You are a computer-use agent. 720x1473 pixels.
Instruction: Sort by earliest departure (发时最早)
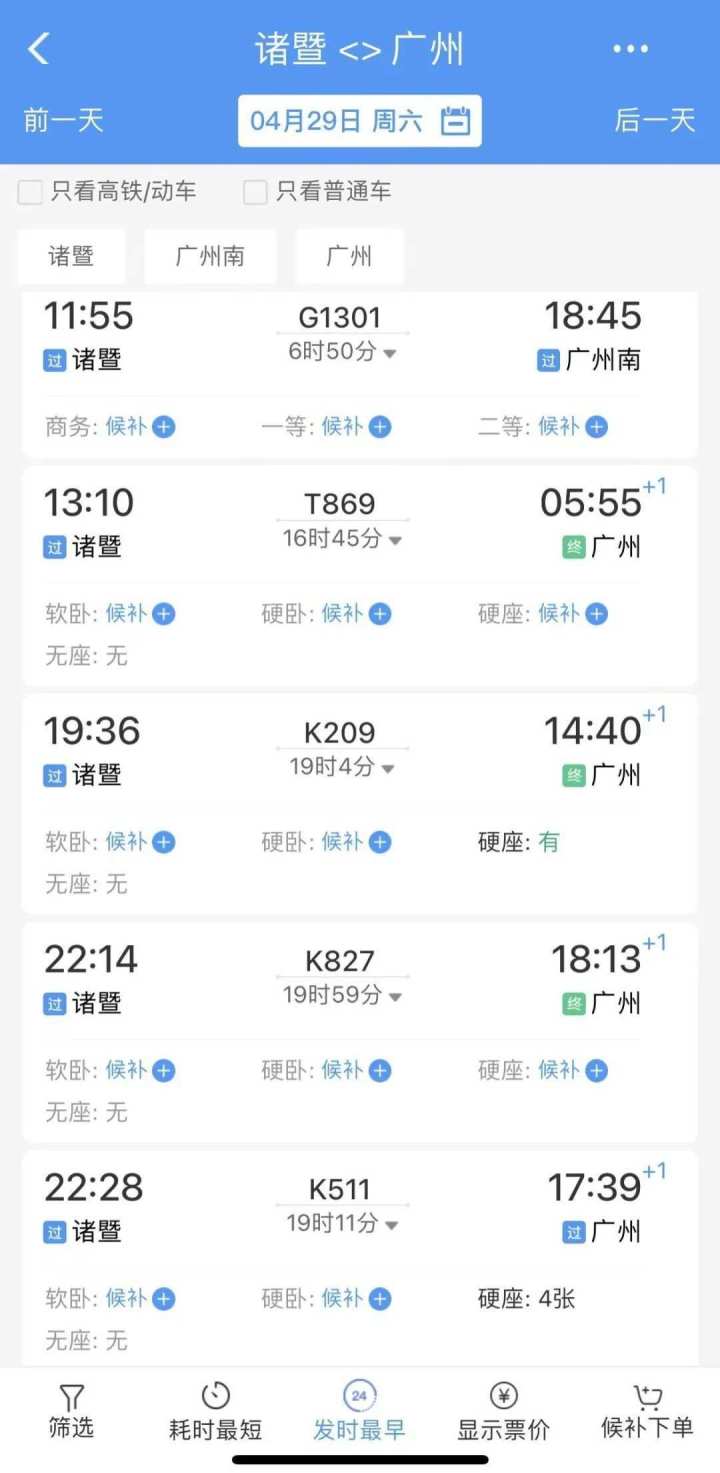coord(359,1412)
